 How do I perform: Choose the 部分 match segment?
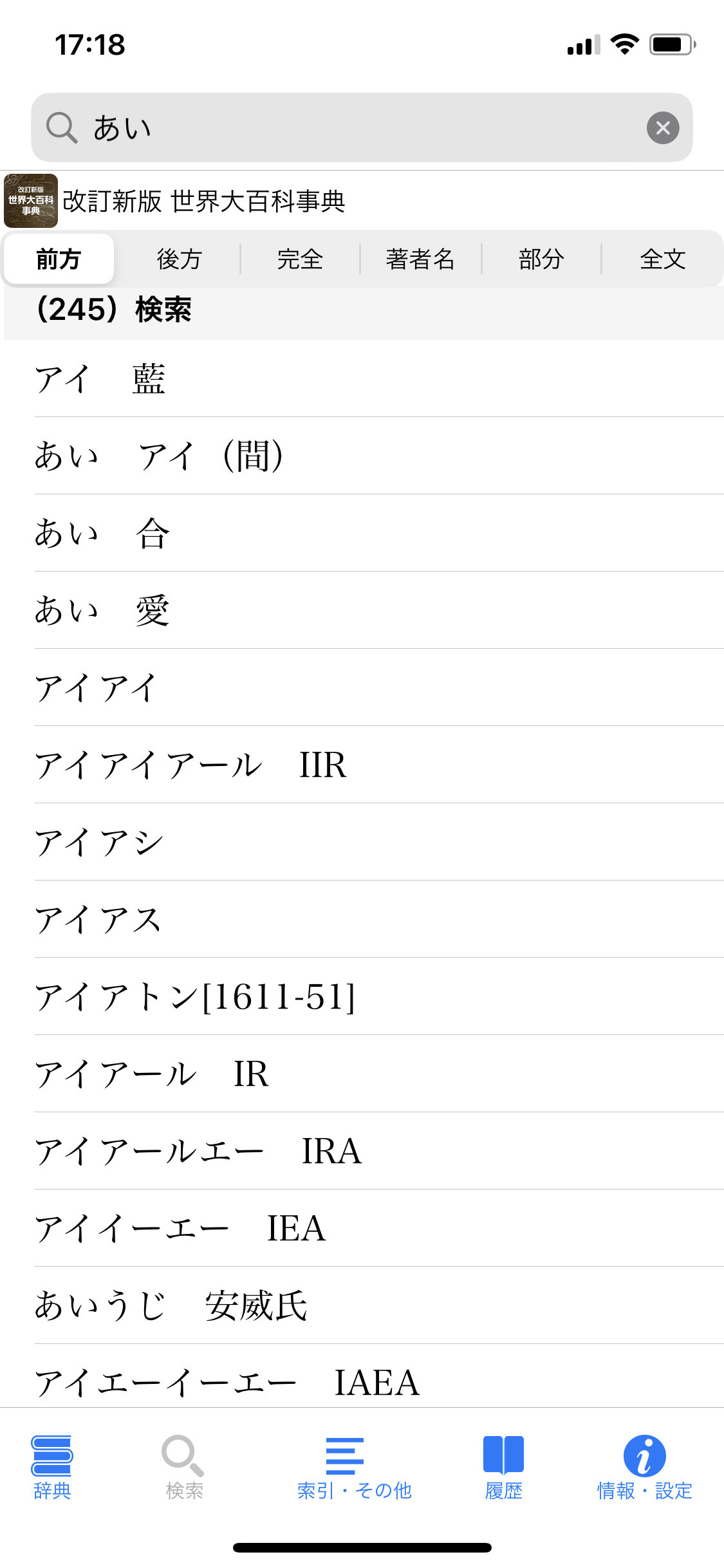coord(541,259)
